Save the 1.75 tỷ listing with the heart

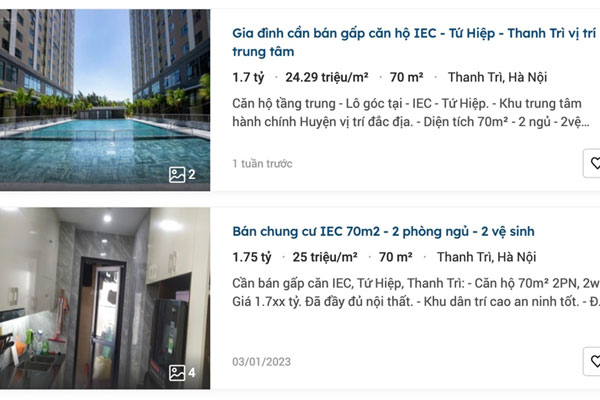pos(593,360)
